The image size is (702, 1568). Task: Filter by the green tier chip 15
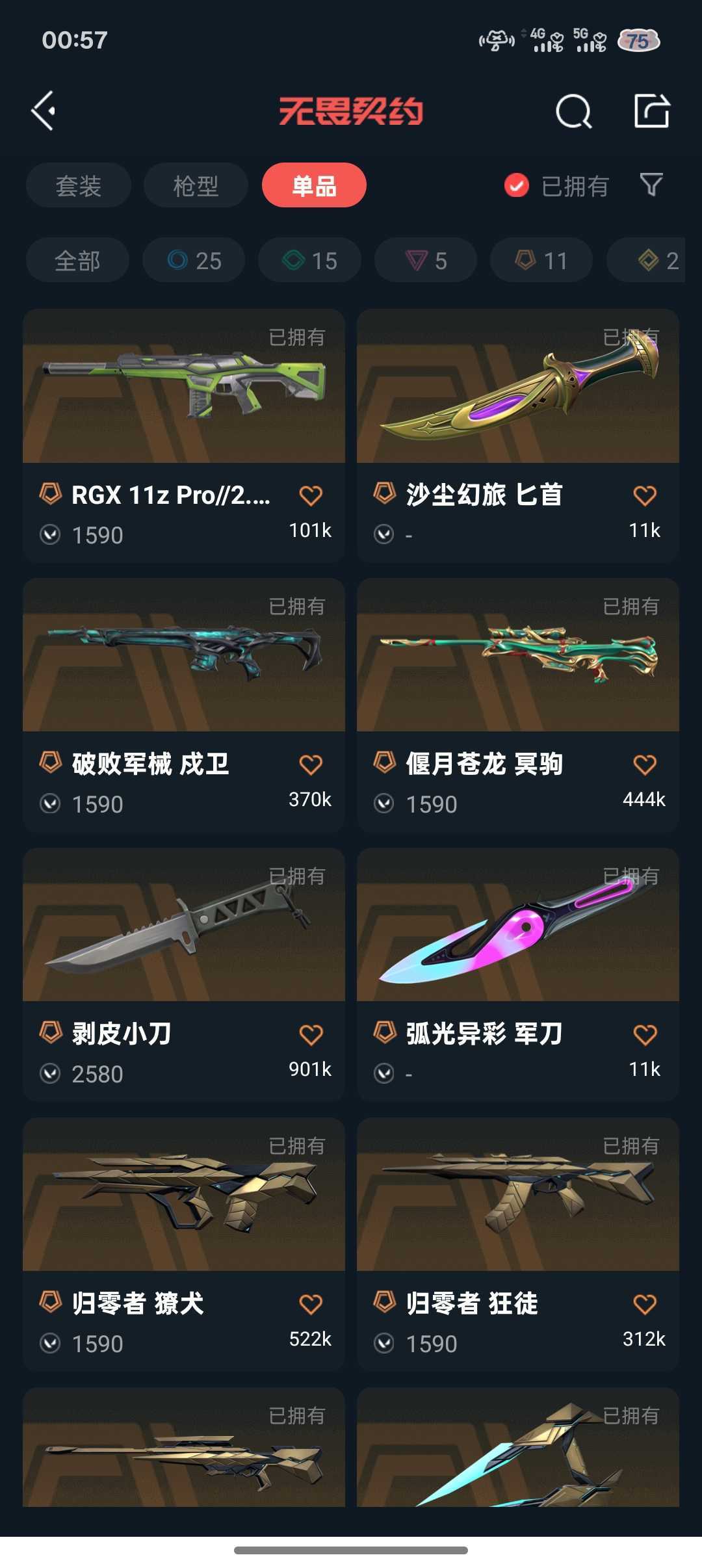[x=309, y=261]
